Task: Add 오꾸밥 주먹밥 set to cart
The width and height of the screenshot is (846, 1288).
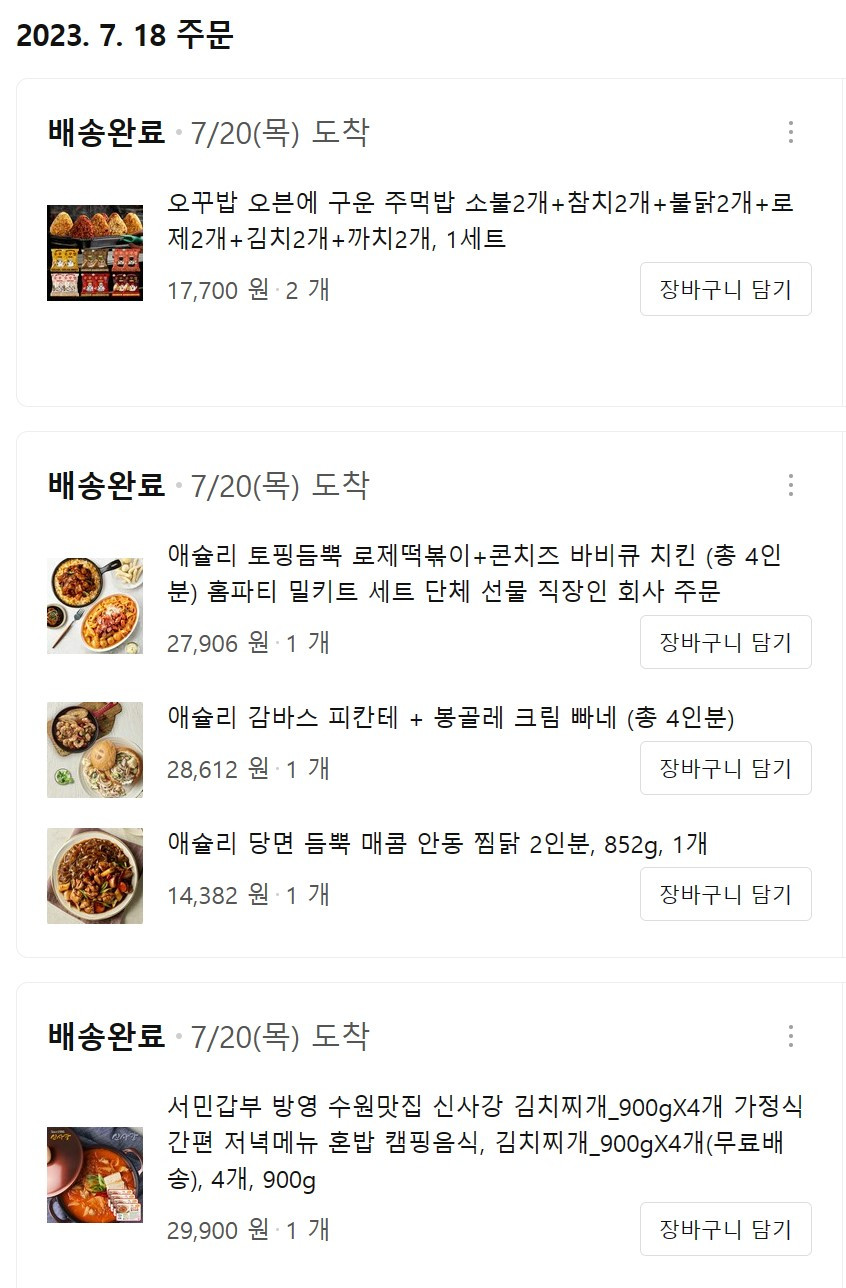Action: coord(725,289)
